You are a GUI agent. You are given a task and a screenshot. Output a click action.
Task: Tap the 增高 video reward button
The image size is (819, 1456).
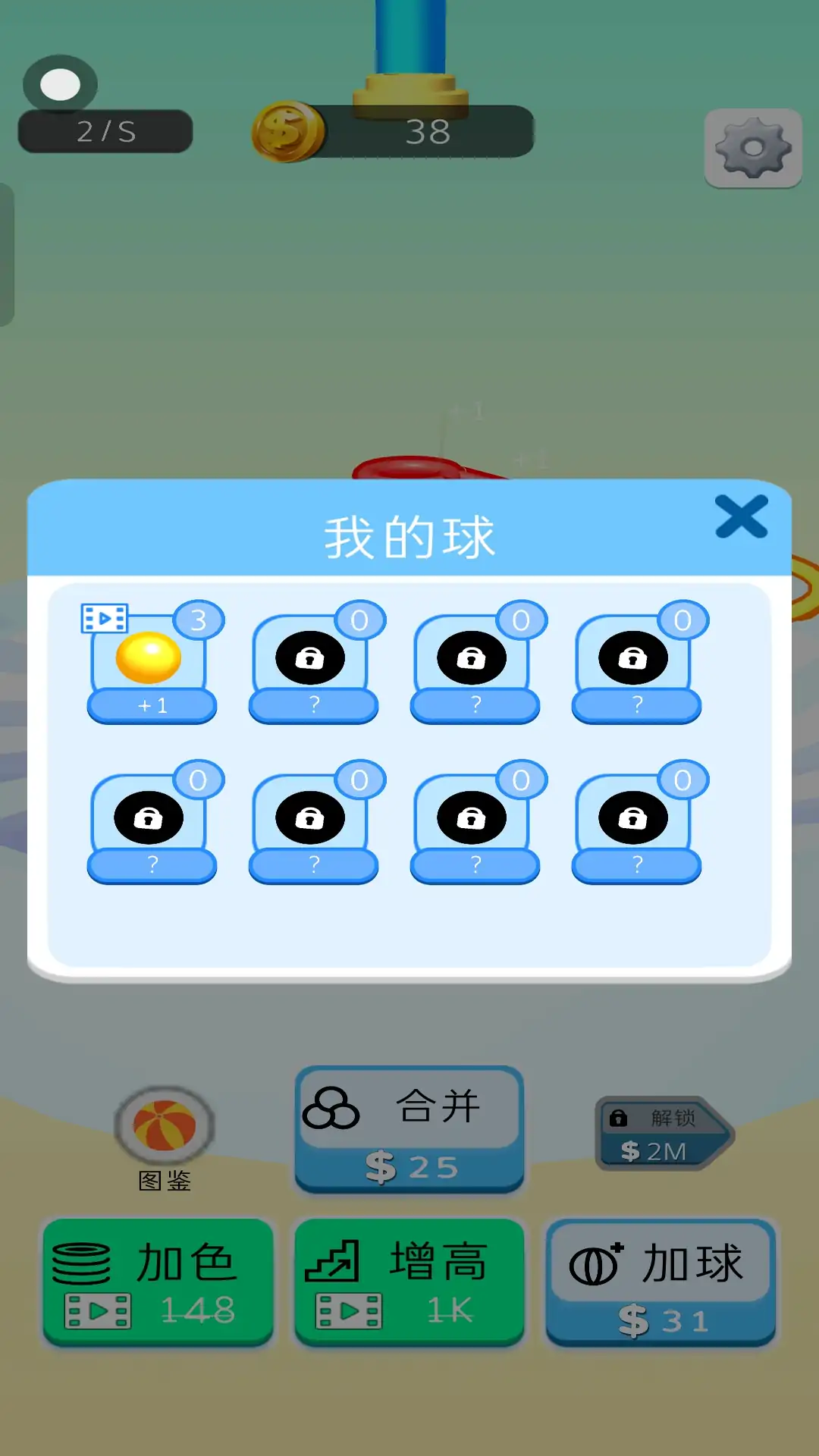tap(409, 1282)
